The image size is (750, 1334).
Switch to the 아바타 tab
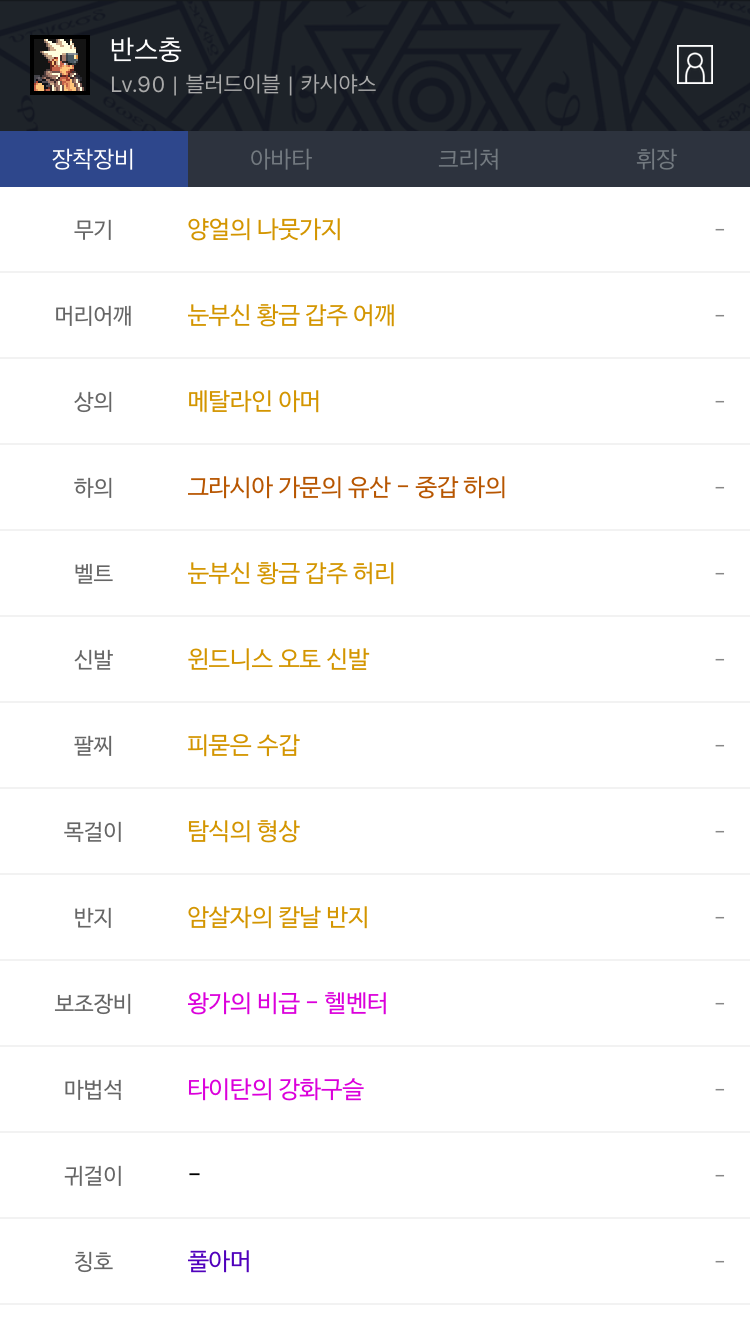click(x=281, y=159)
